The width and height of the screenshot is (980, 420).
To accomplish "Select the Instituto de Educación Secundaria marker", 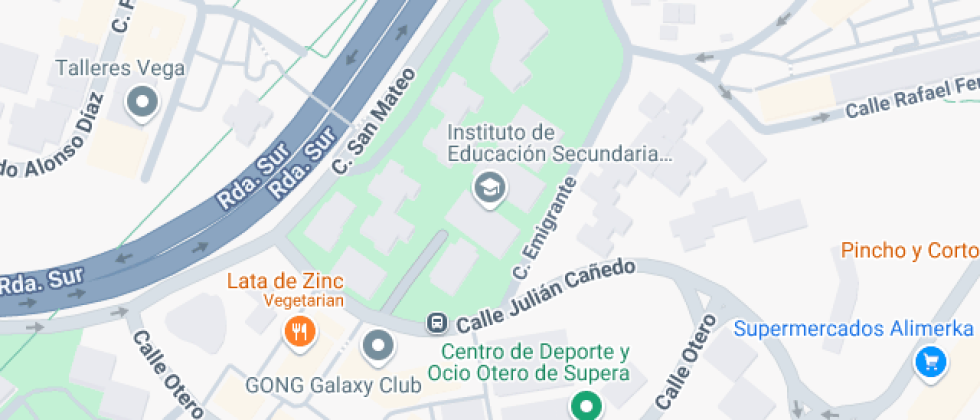I will (x=488, y=186).
